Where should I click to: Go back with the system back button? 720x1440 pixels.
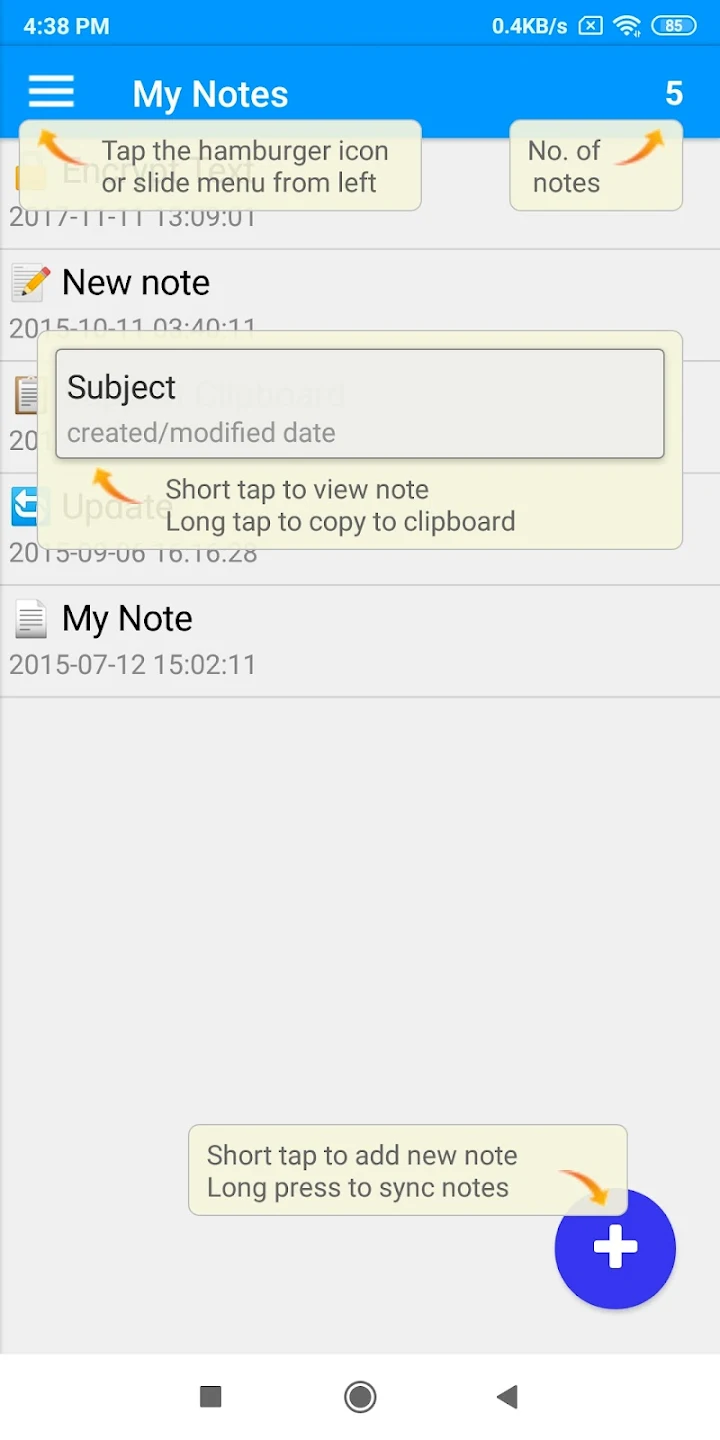click(x=508, y=1397)
